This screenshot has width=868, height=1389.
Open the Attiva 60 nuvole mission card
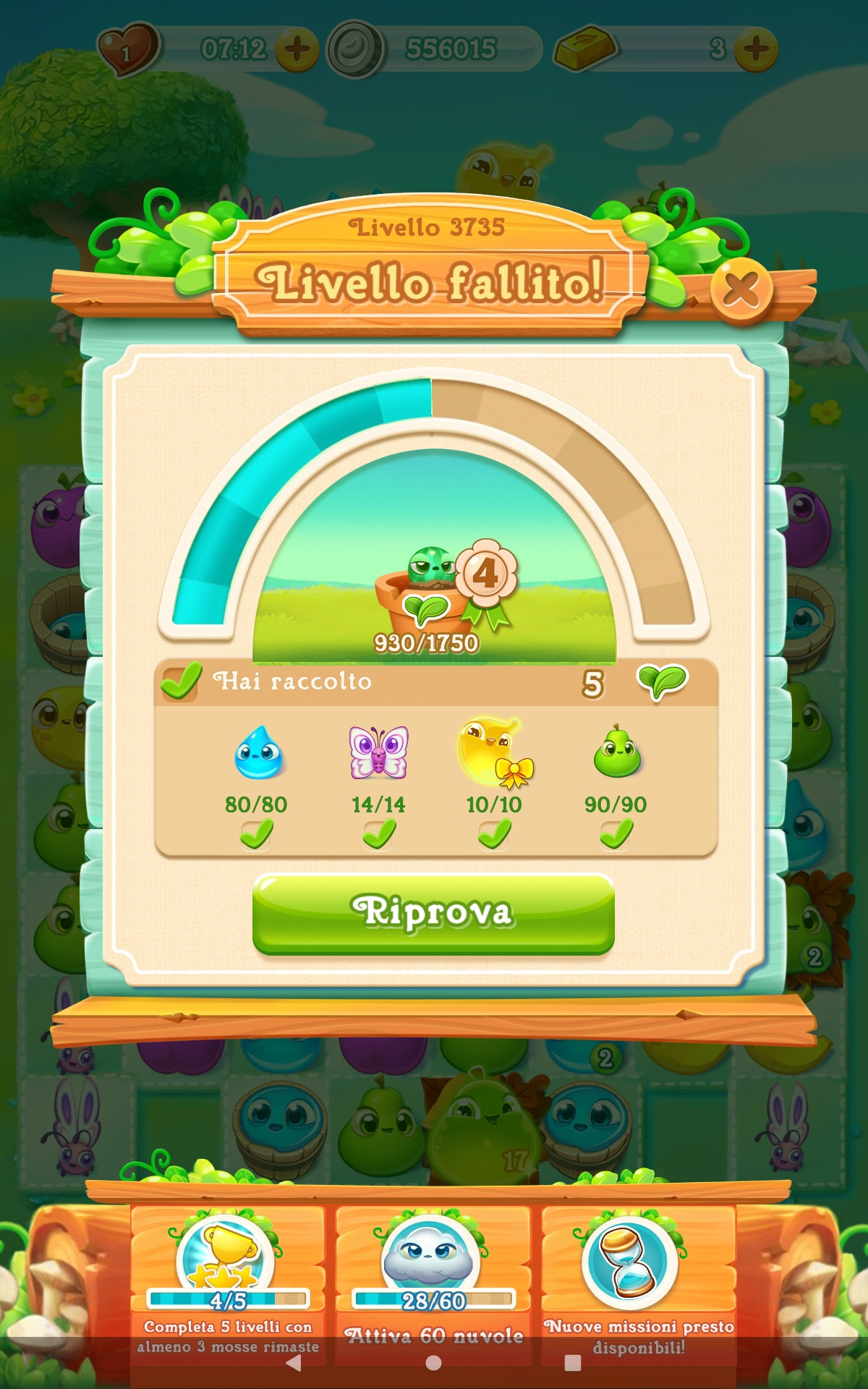(433, 1284)
